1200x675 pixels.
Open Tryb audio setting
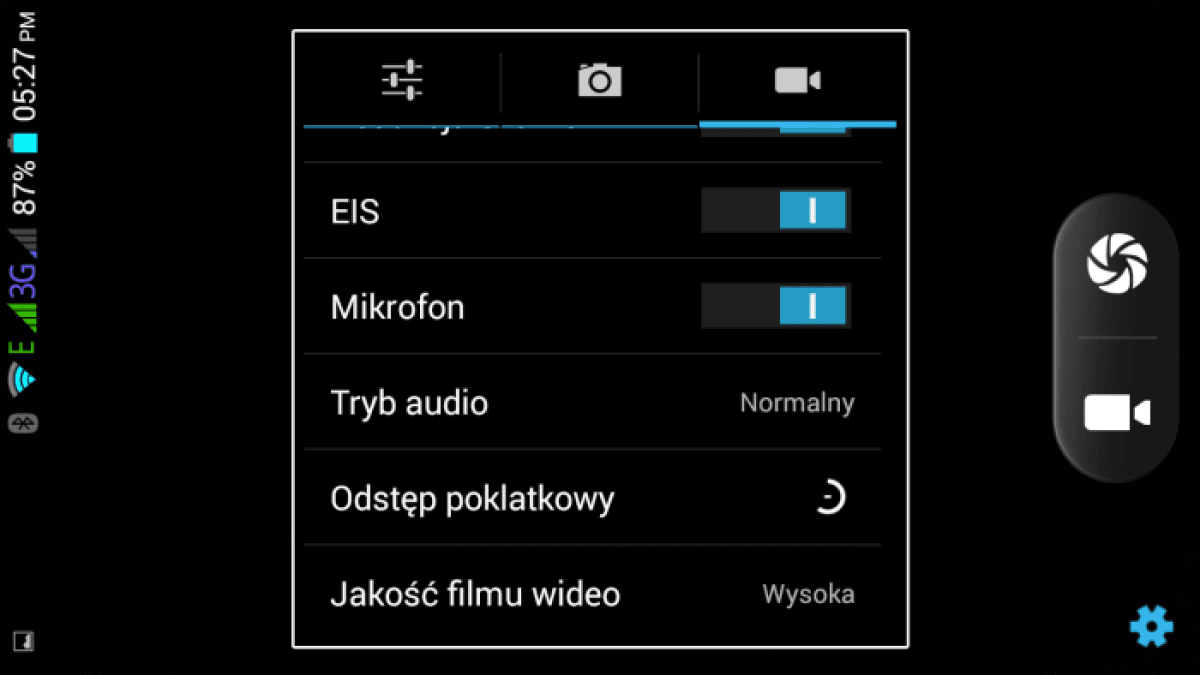tap(592, 403)
